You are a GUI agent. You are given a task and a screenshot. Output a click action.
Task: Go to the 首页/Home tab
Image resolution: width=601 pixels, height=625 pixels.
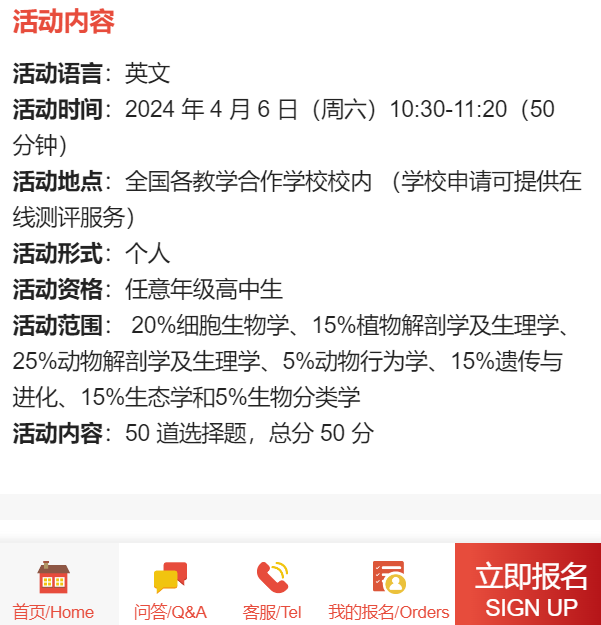pyautogui.click(x=53, y=590)
